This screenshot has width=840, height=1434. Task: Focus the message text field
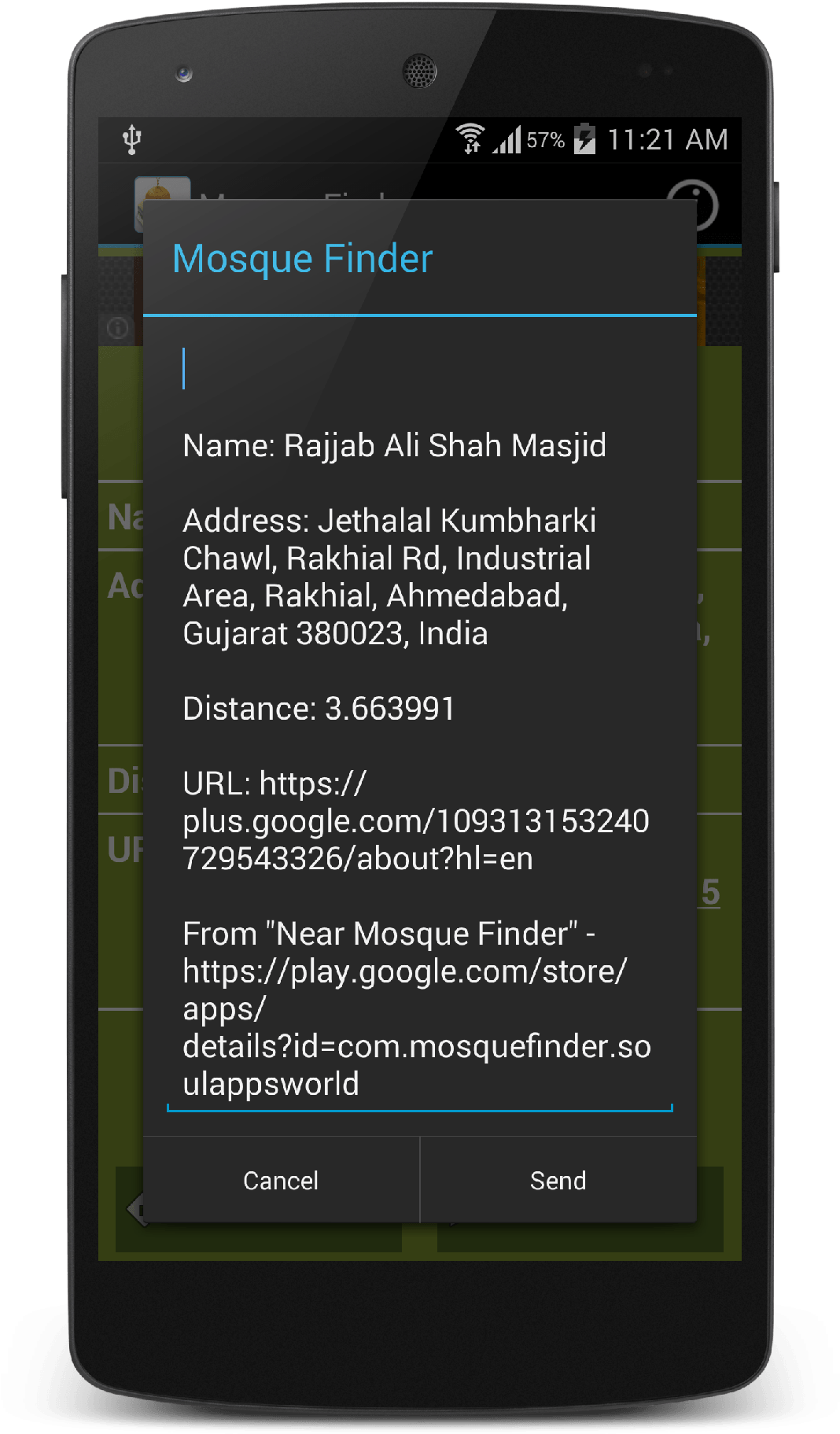(419, 724)
